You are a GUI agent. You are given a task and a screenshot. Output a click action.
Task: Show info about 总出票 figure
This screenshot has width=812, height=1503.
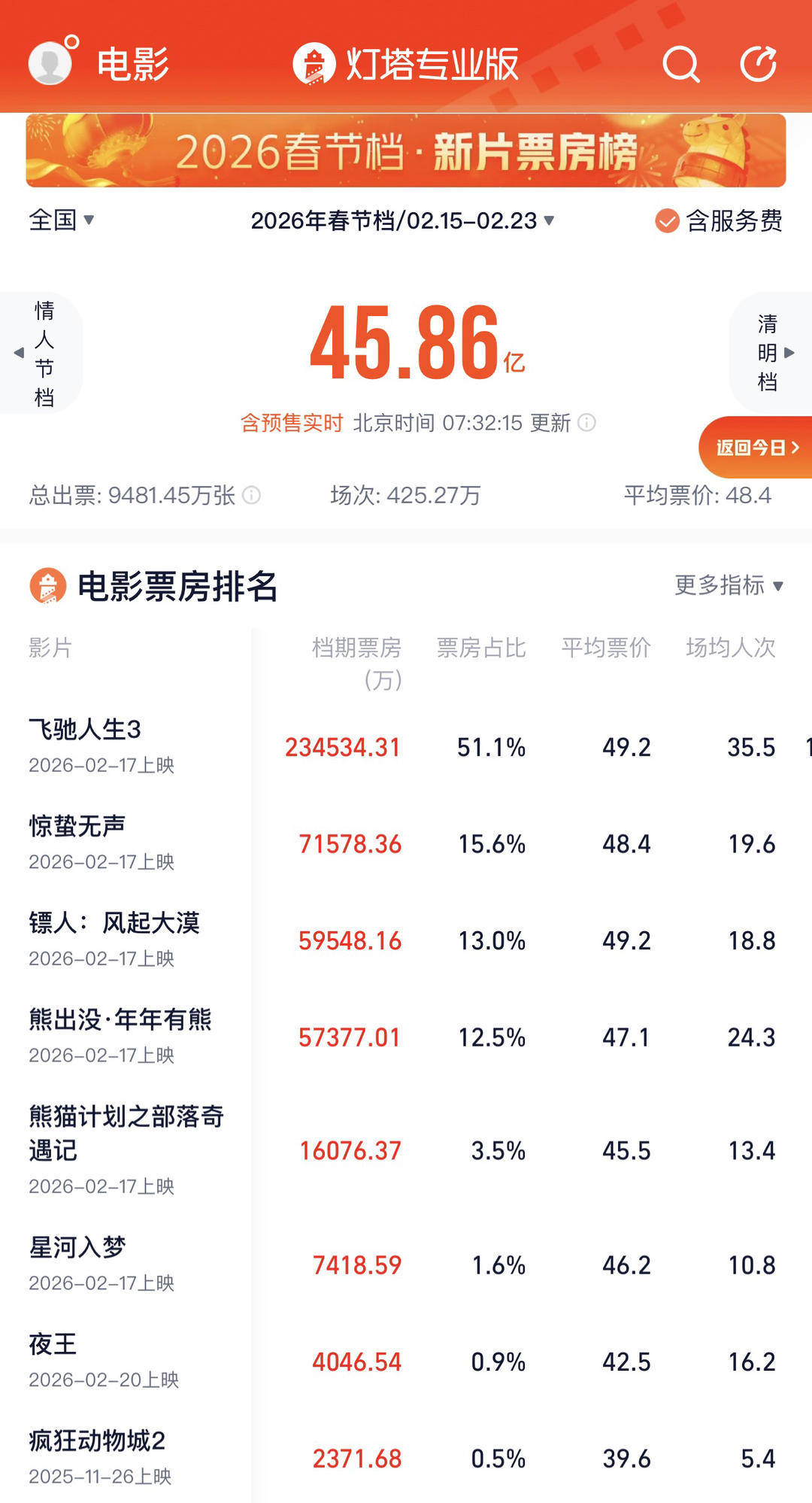coord(252,495)
